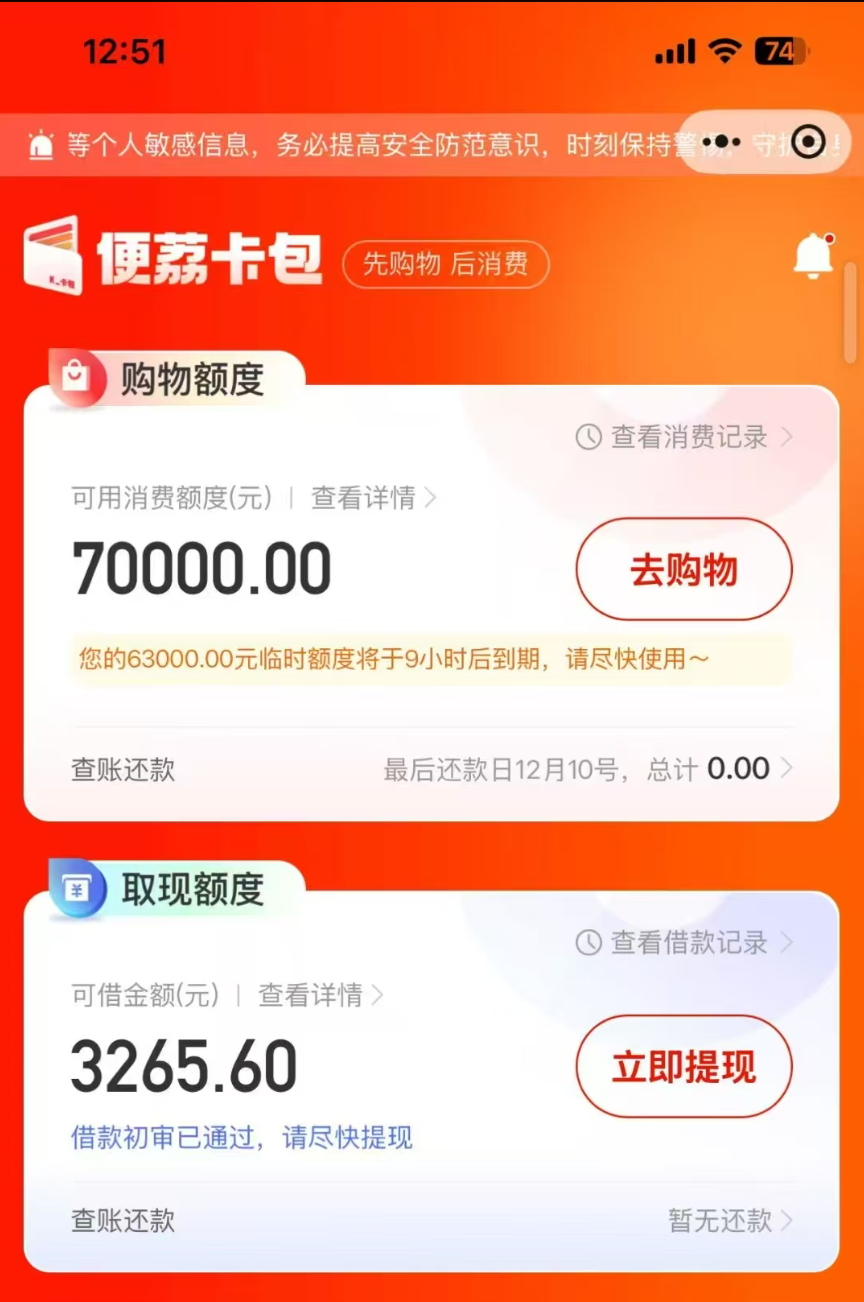View details next to 可用消费额度

click(x=373, y=498)
